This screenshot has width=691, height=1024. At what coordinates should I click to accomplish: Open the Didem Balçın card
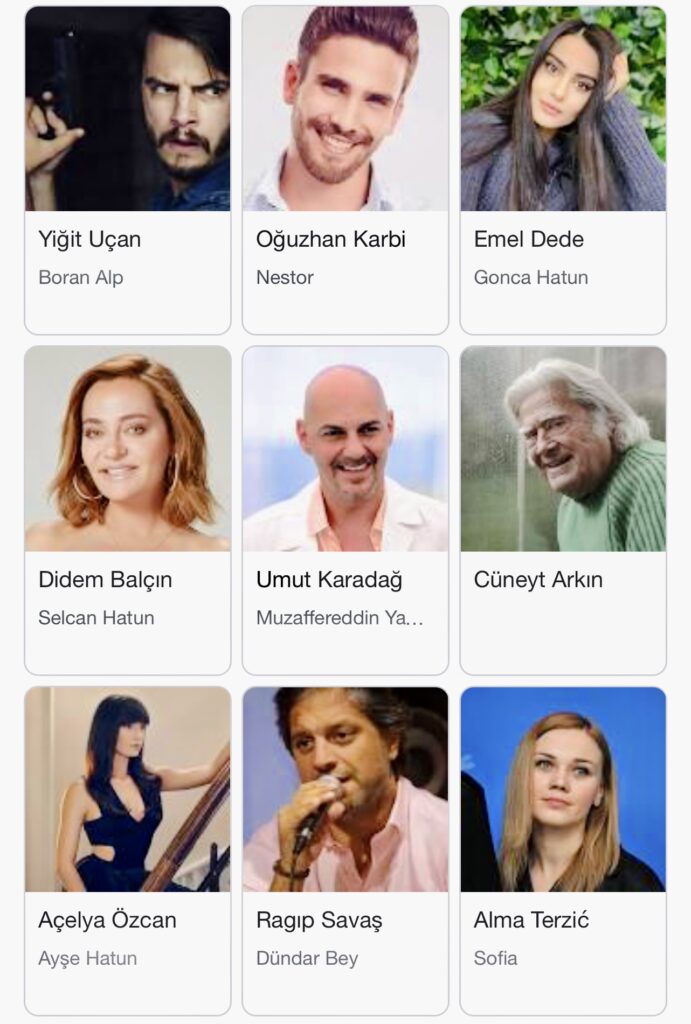[127, 510]
